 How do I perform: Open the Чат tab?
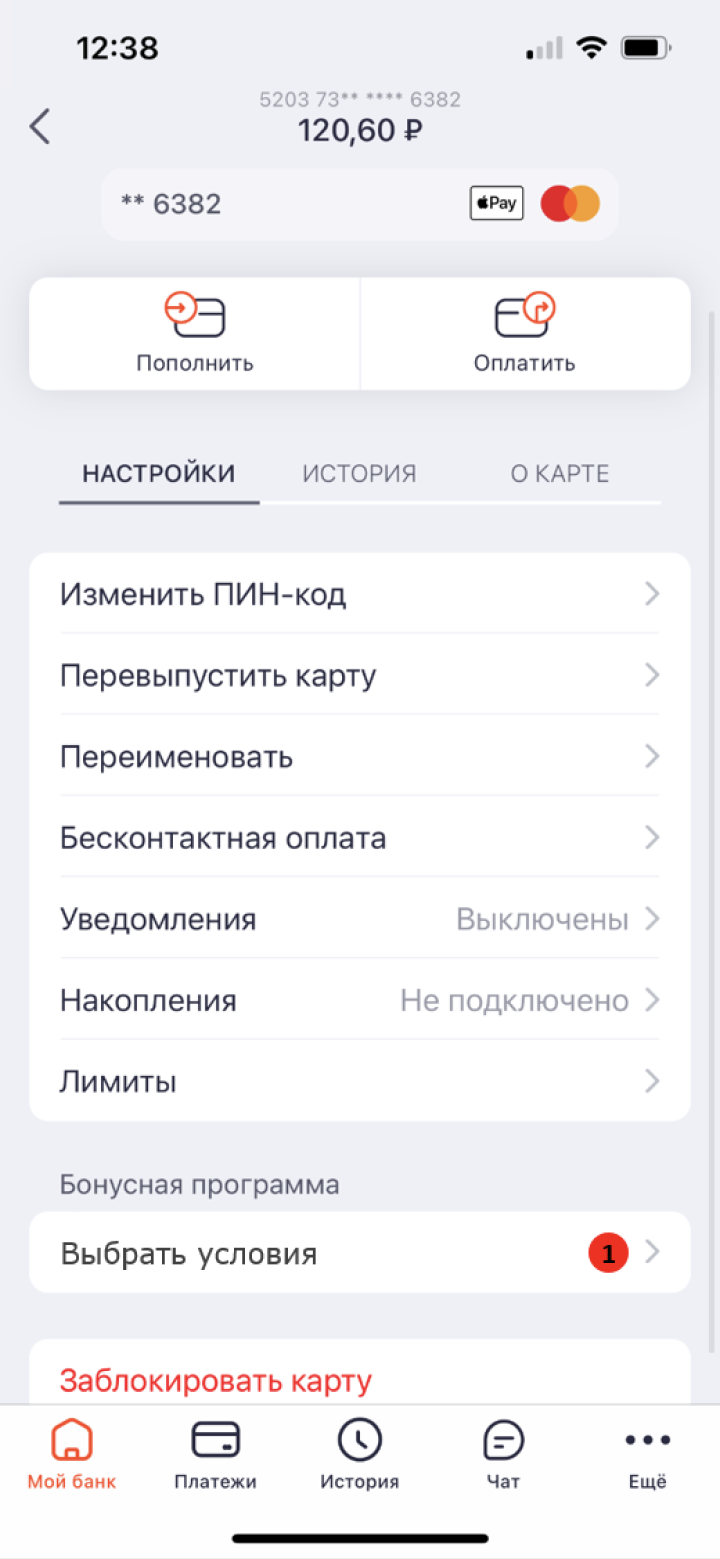503,1455
